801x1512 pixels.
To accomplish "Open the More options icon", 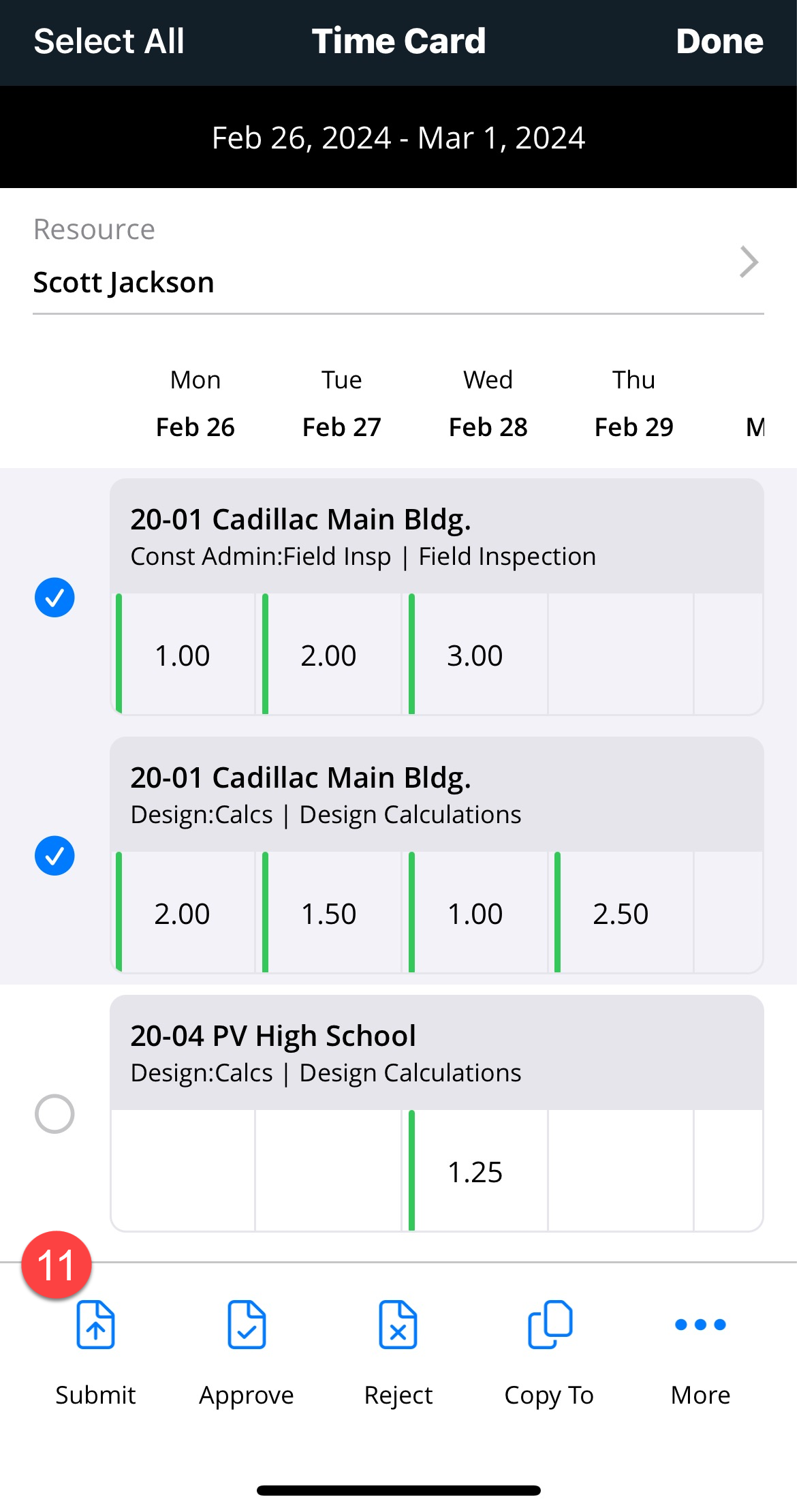I will [x=700, y=1324].
